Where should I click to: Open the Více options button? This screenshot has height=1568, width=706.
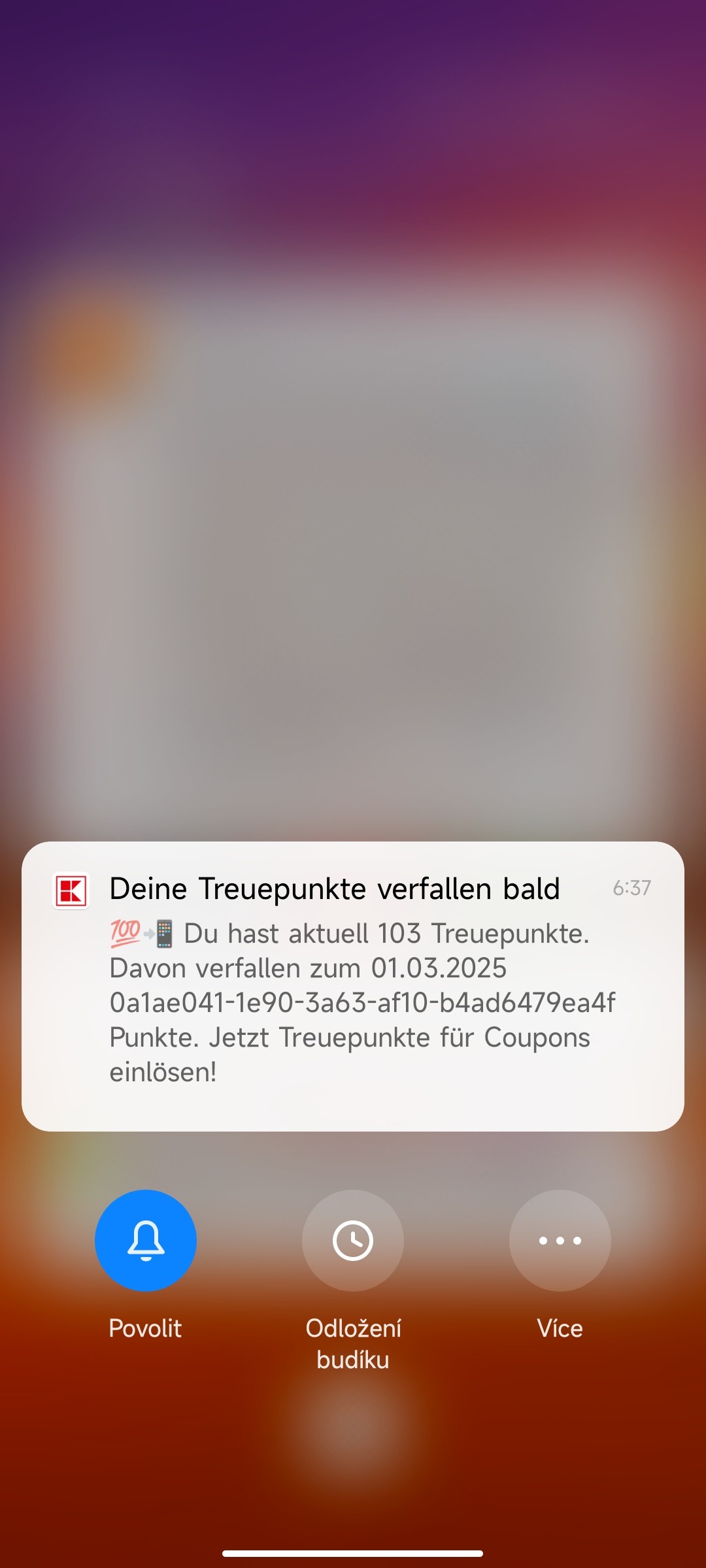[560, 1240]
